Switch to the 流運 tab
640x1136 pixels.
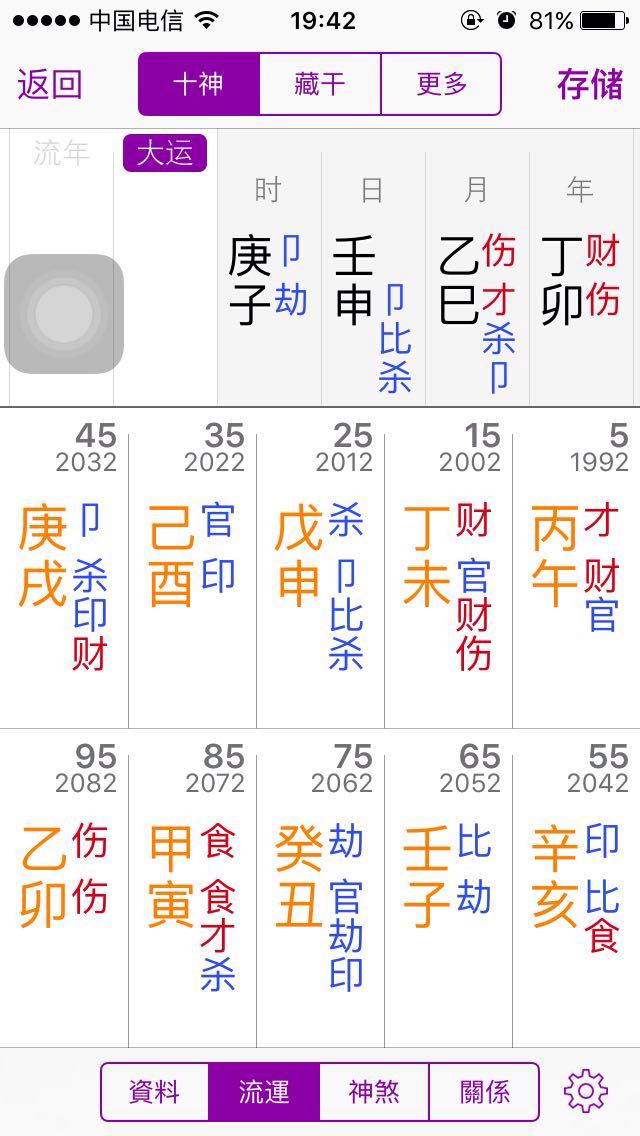point(264,1091)
